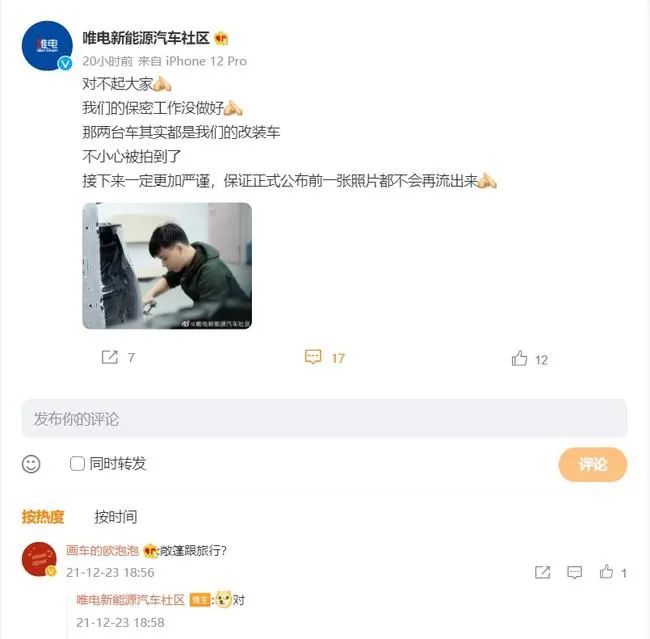Open the emoji picker for comment

click(x=32, y=464)
